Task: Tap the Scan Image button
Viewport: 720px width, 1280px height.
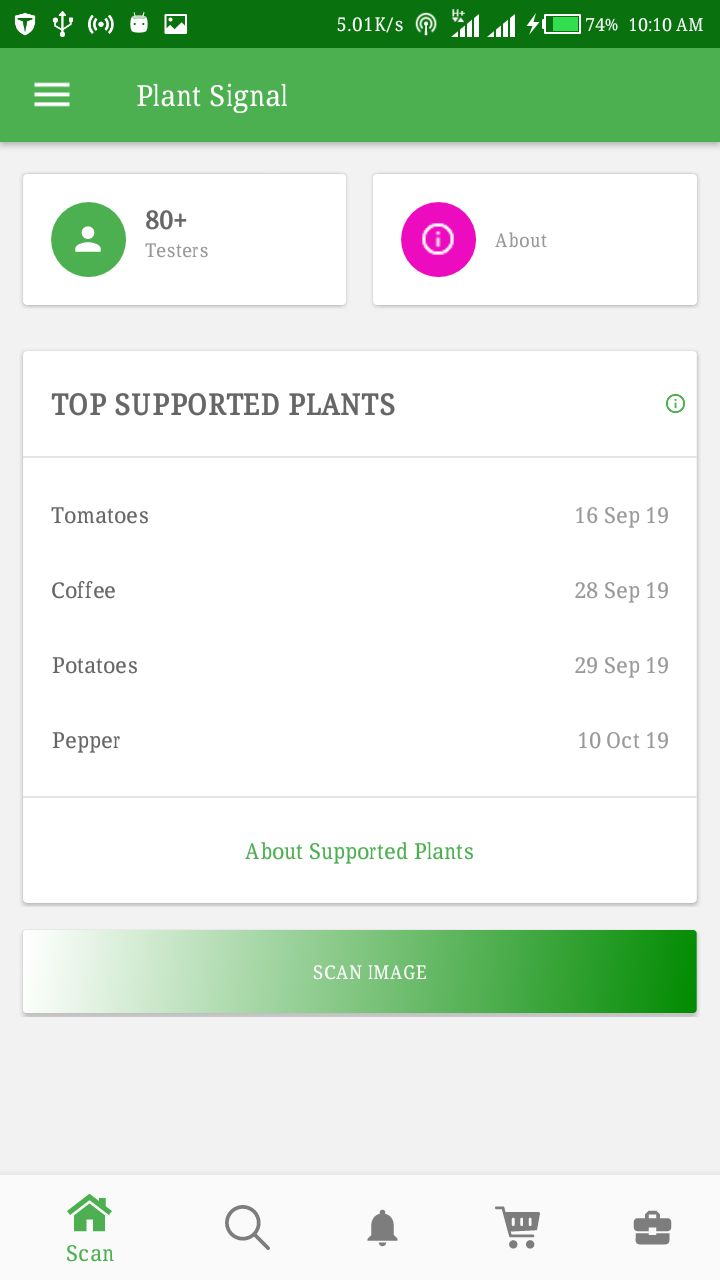Action: click(360, 972)
